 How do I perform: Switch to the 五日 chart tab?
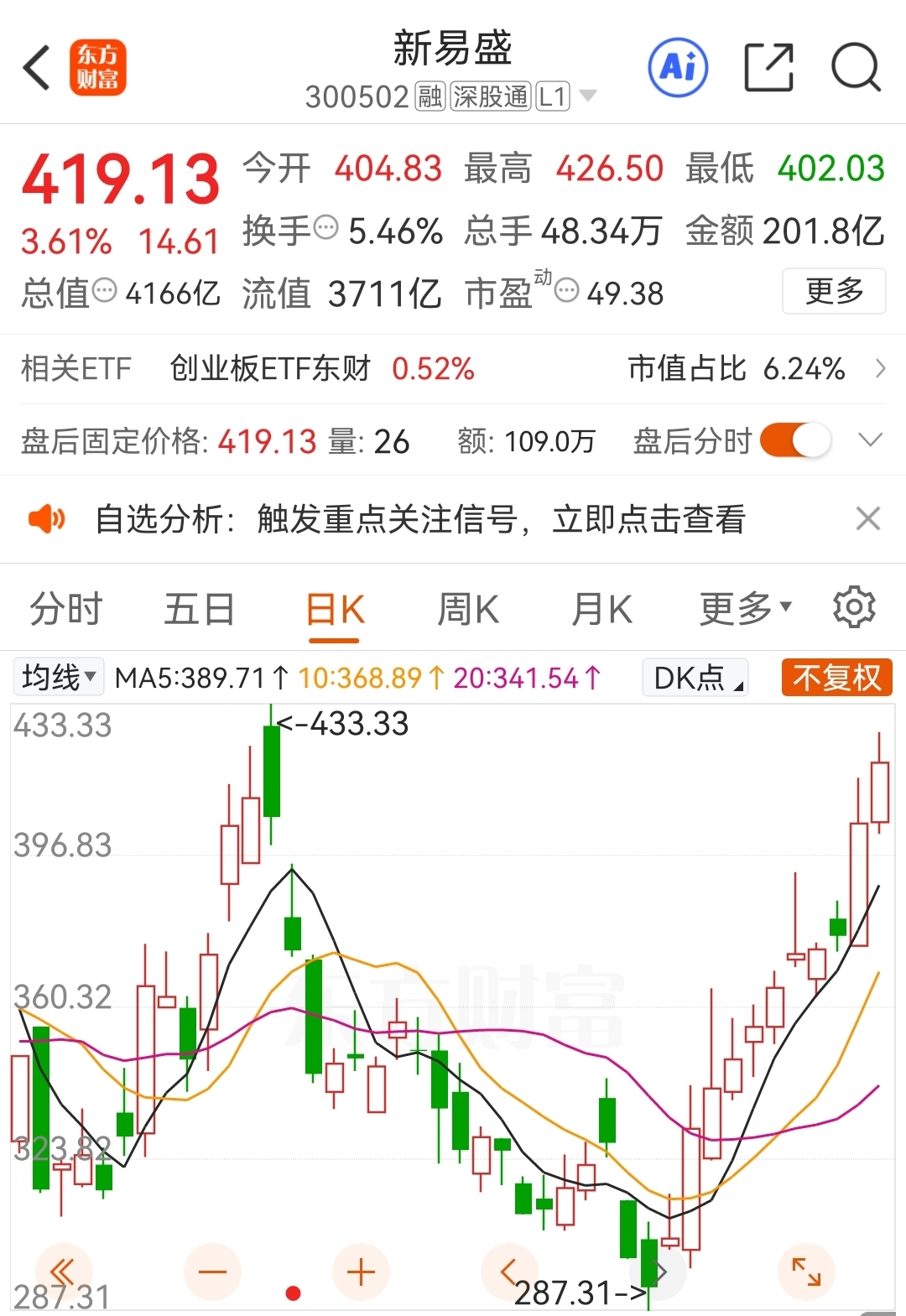point(199,609)
